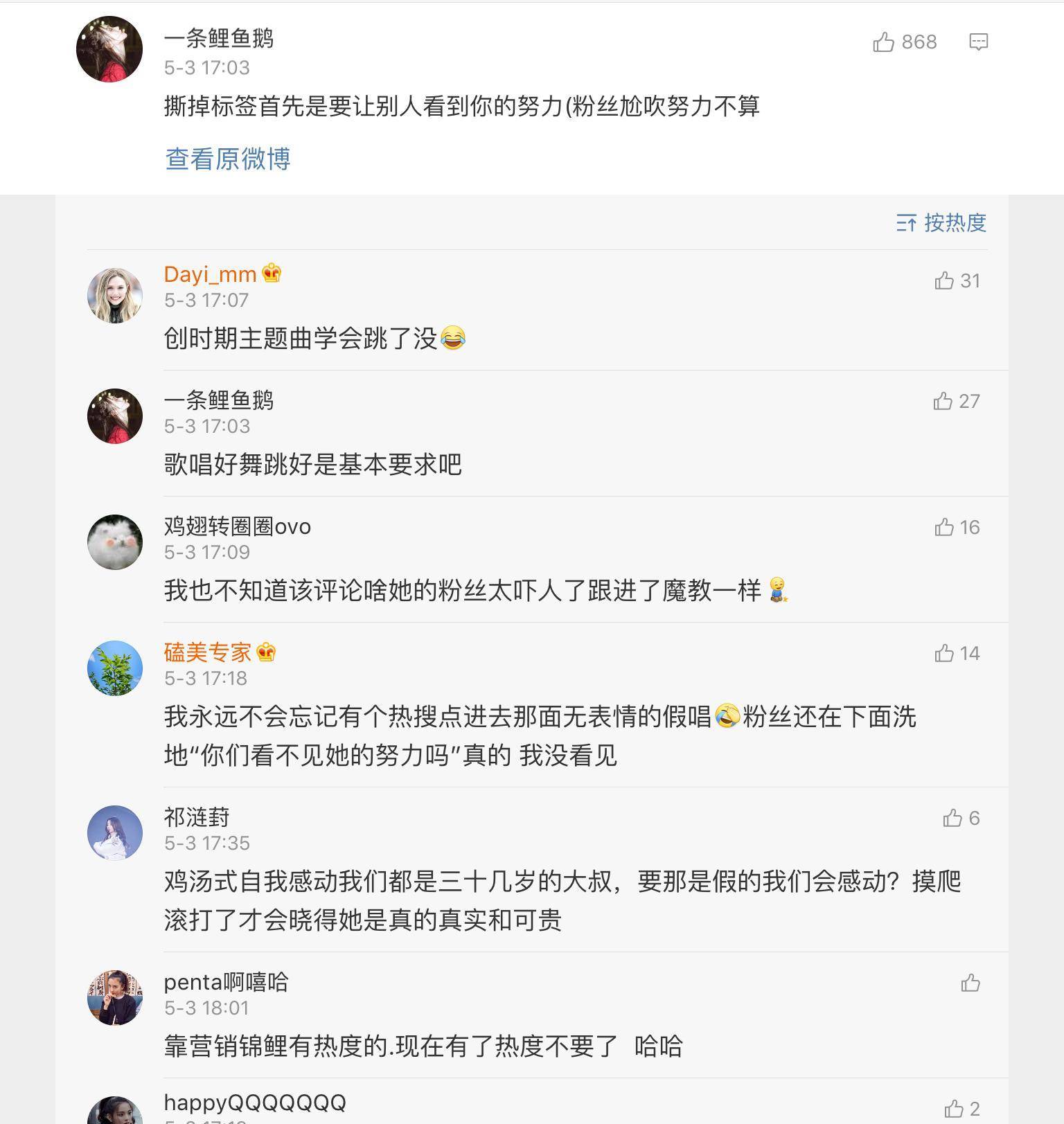1064x1124 pixels.
Task: Like 磕美专家's reply
Action: (x=944, y=653)
